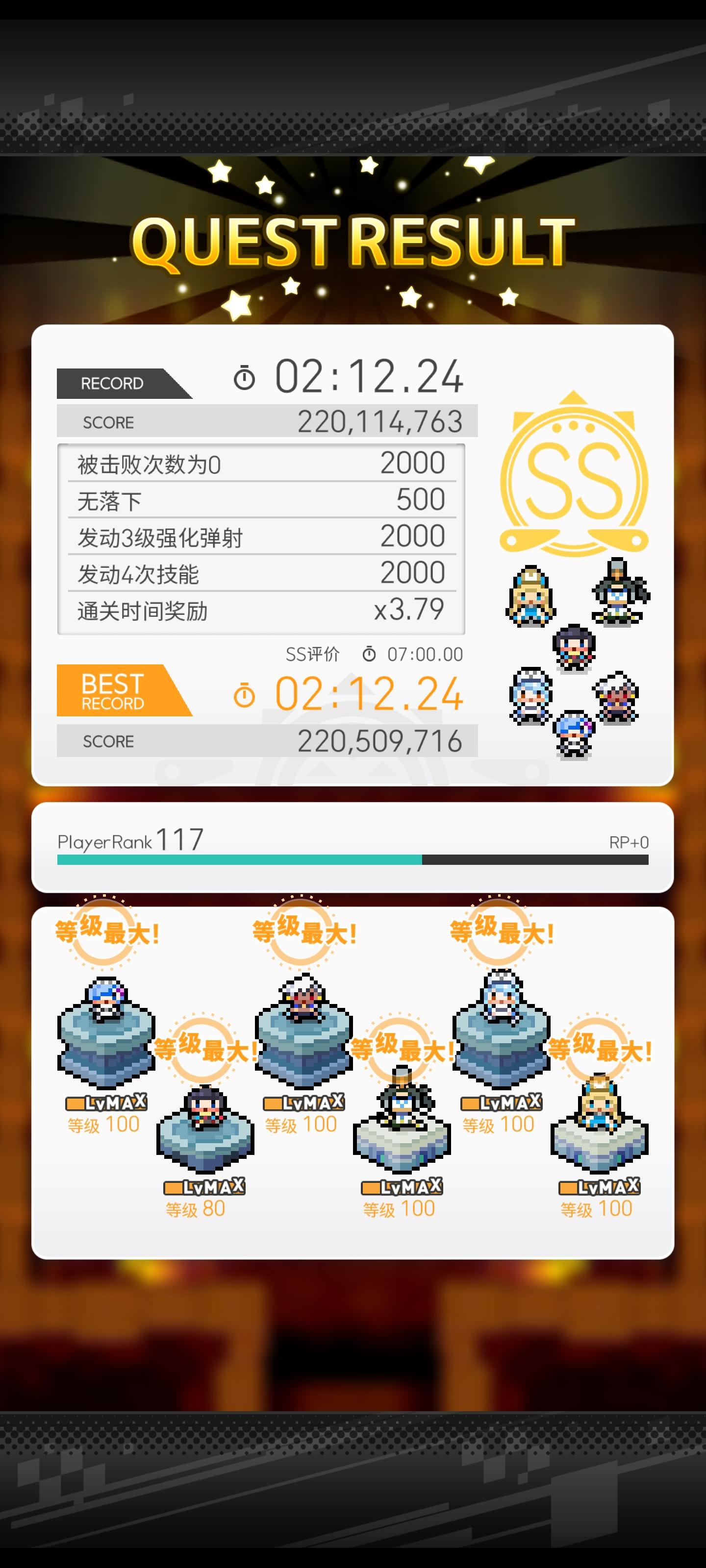The height and width of the screenshot is (1568, 706).
Task: Expand the SS评价 requirement row
Action: pyautogui.click(x=314, y=654)
